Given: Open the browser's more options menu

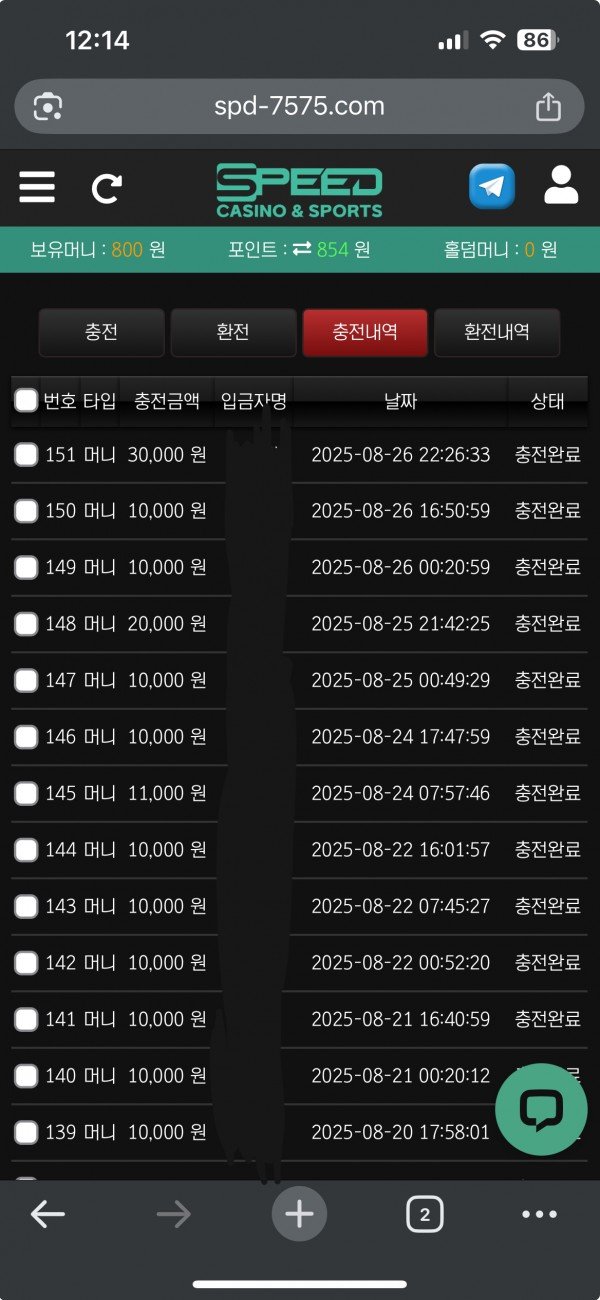Looking at the screenshot, I should point(539,1215).
